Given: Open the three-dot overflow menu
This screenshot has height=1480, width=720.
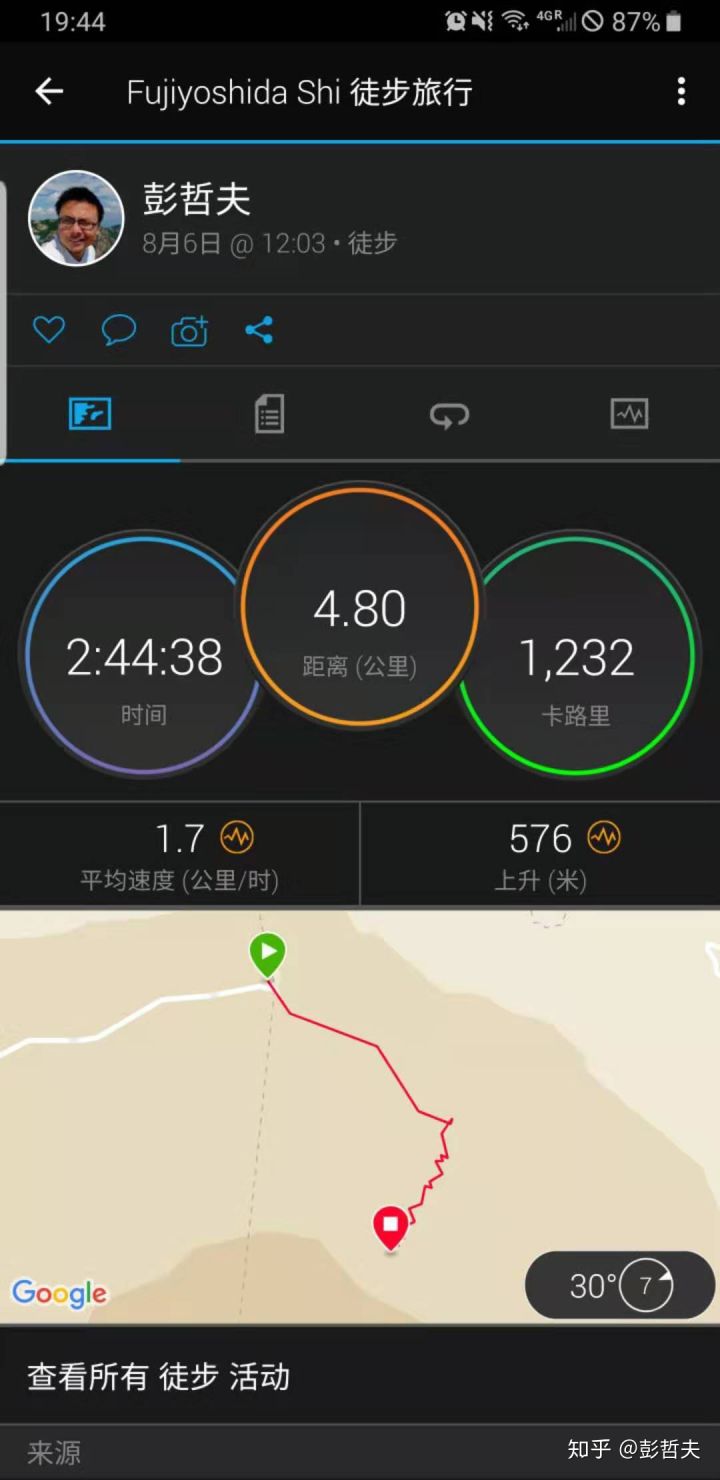Looking at the screenshot, I should pyautogui.click(x=681, y=92).
